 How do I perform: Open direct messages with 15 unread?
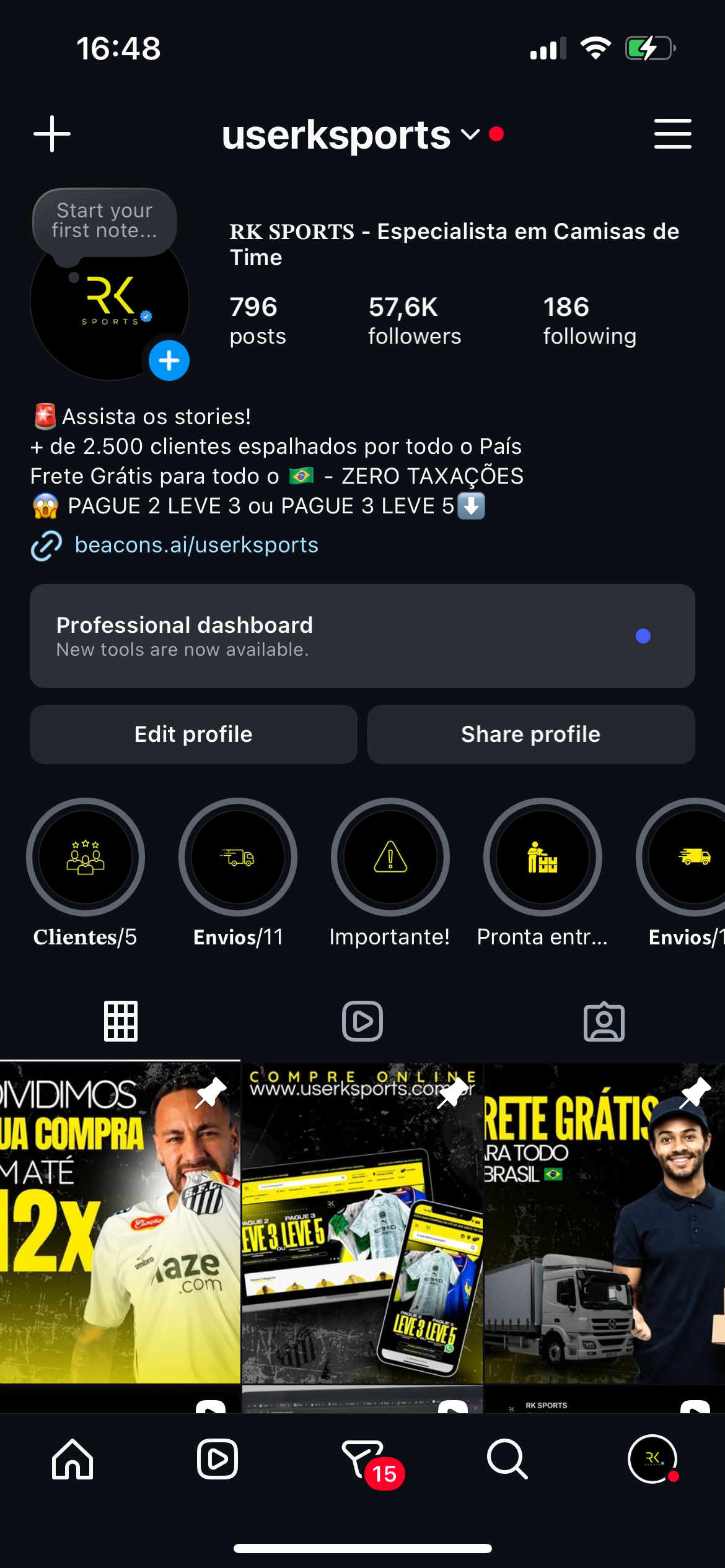click(x=364, y=1459)
